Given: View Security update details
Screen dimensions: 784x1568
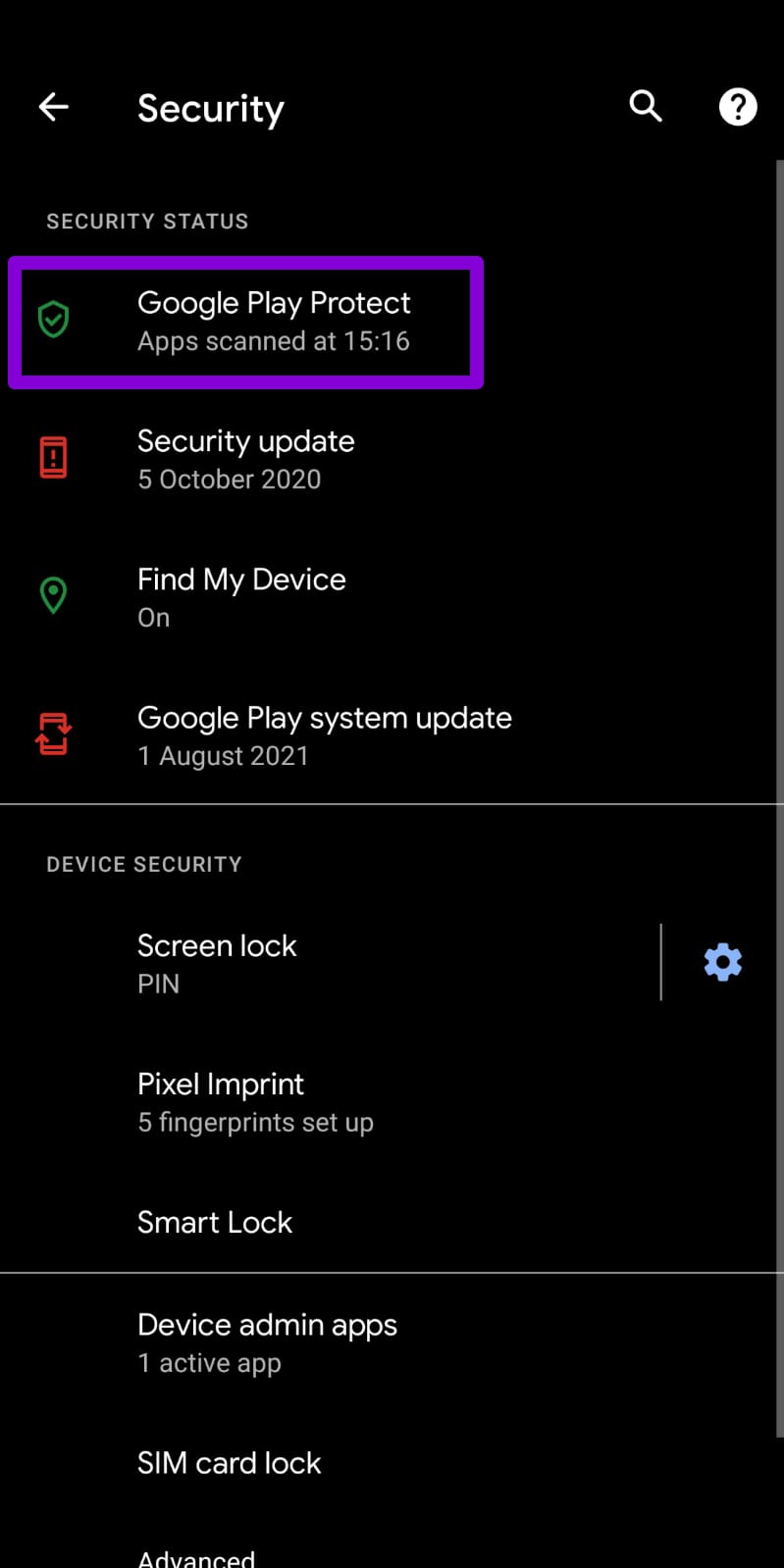Looking at the screenshot, I should [x=245, y=459].
